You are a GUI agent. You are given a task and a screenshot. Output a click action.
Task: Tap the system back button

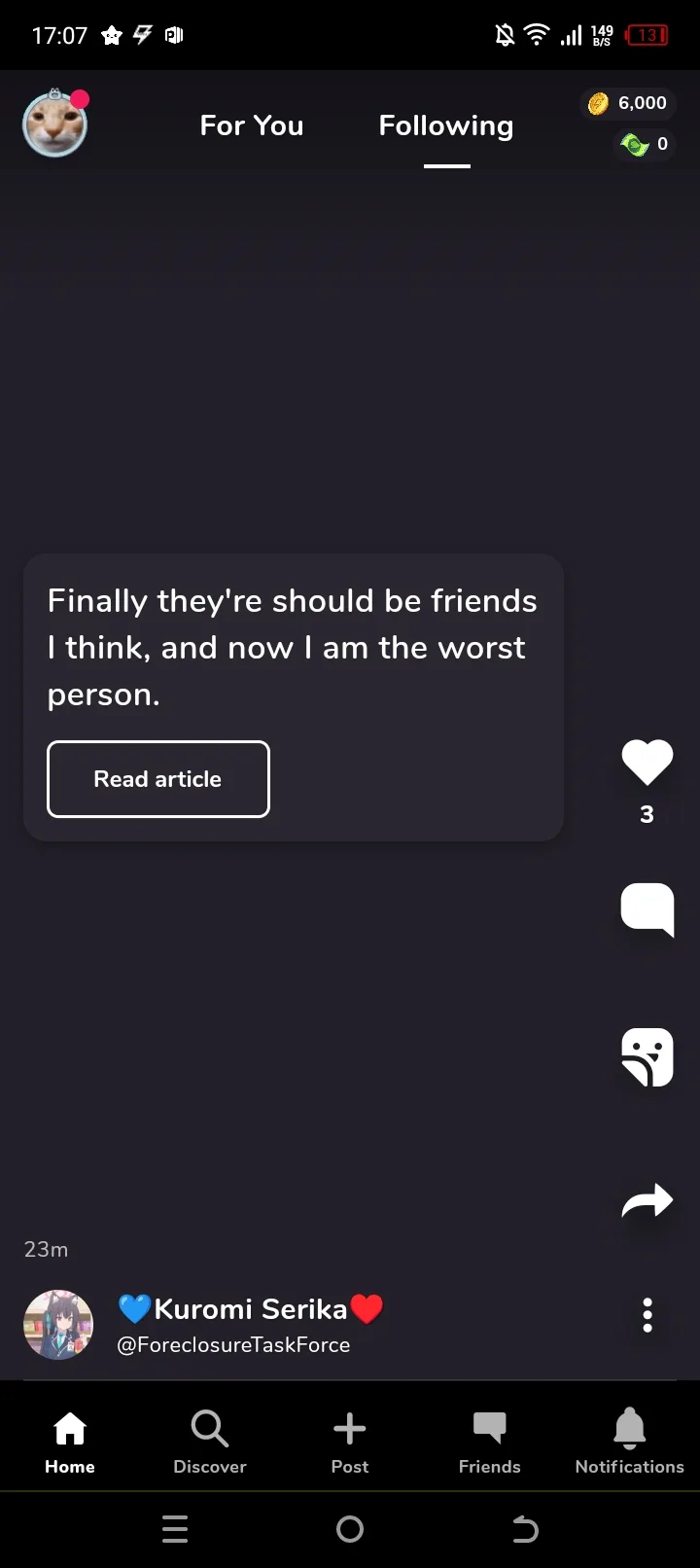[x=525, y=1530]
